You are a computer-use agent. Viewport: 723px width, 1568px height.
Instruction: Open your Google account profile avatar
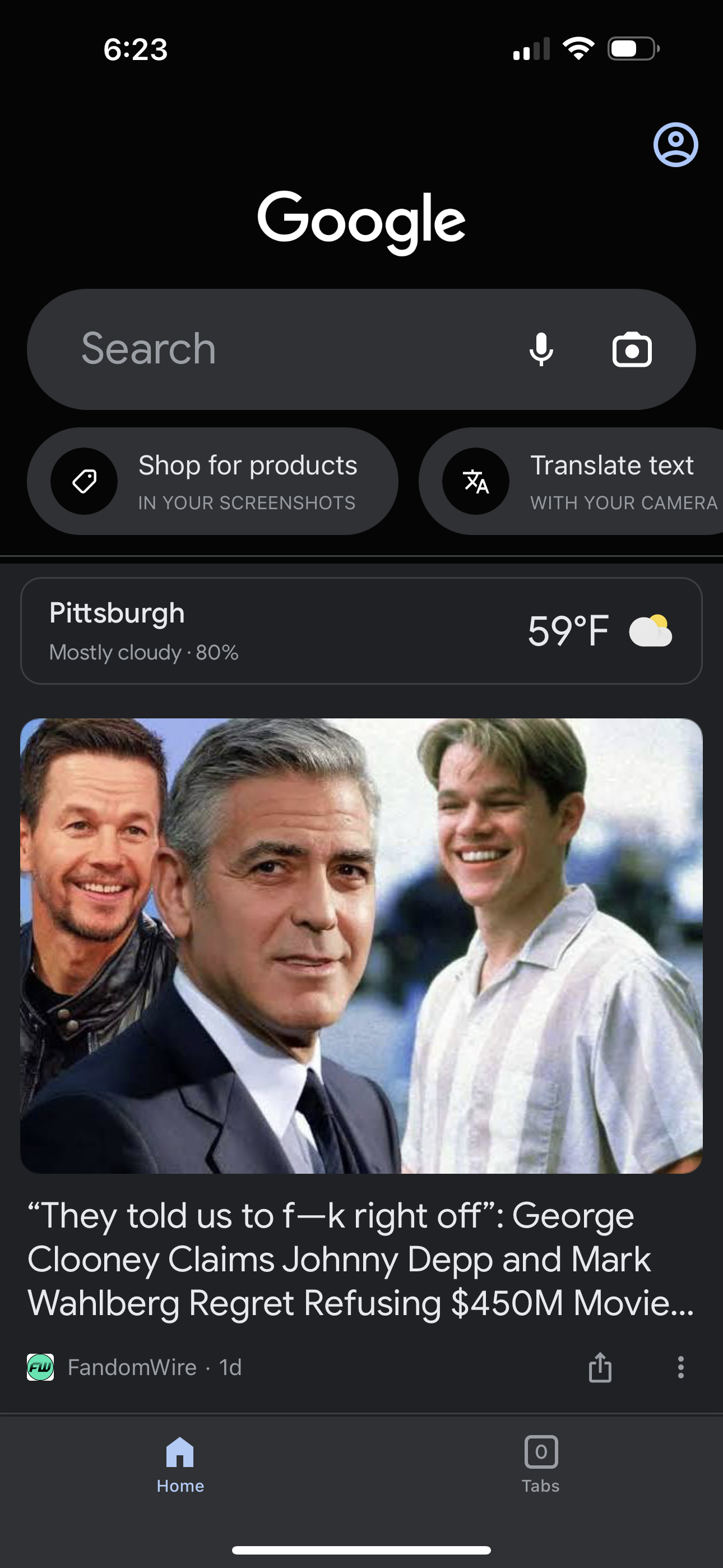tap(675, 144)
